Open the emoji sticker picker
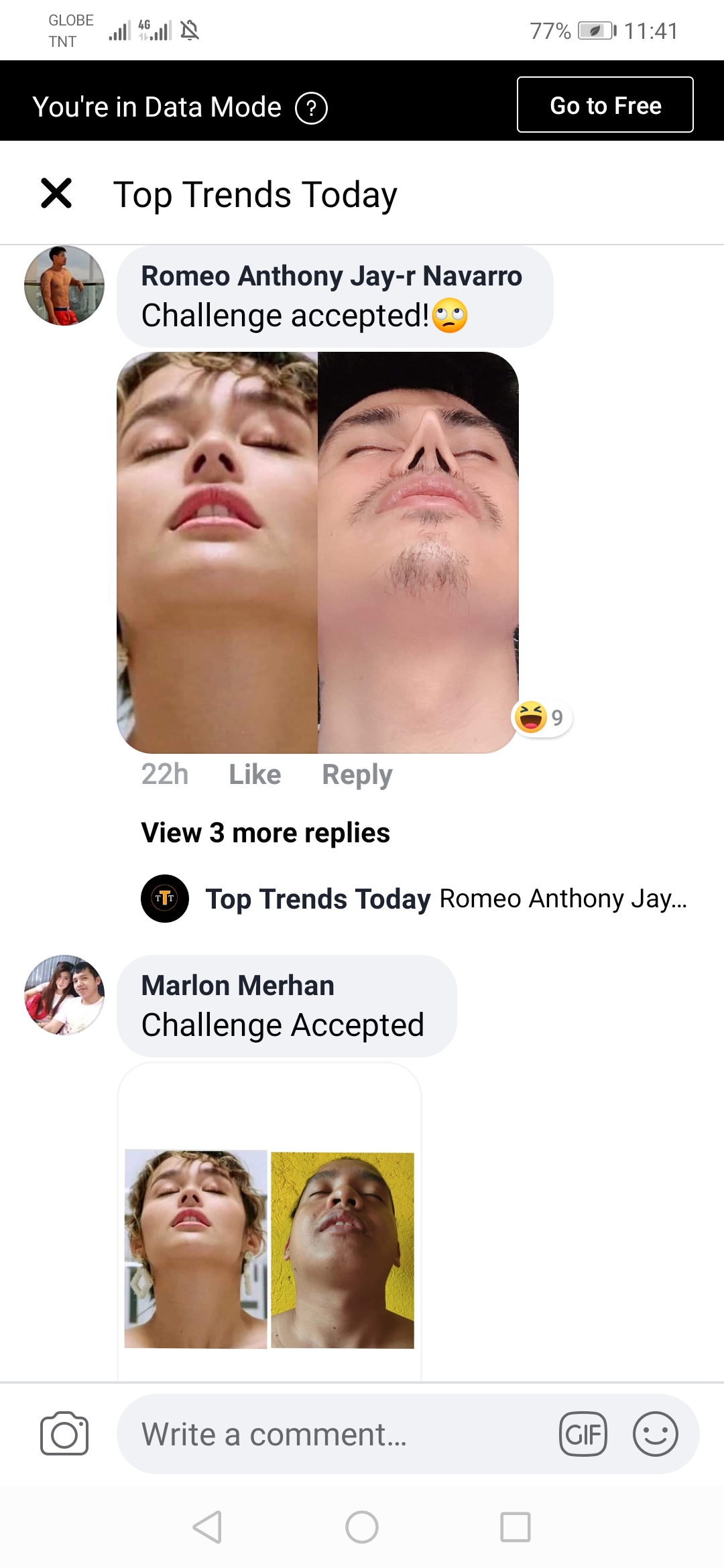The width and height of the screenshot is (724, 1568). coord(655,1435)
